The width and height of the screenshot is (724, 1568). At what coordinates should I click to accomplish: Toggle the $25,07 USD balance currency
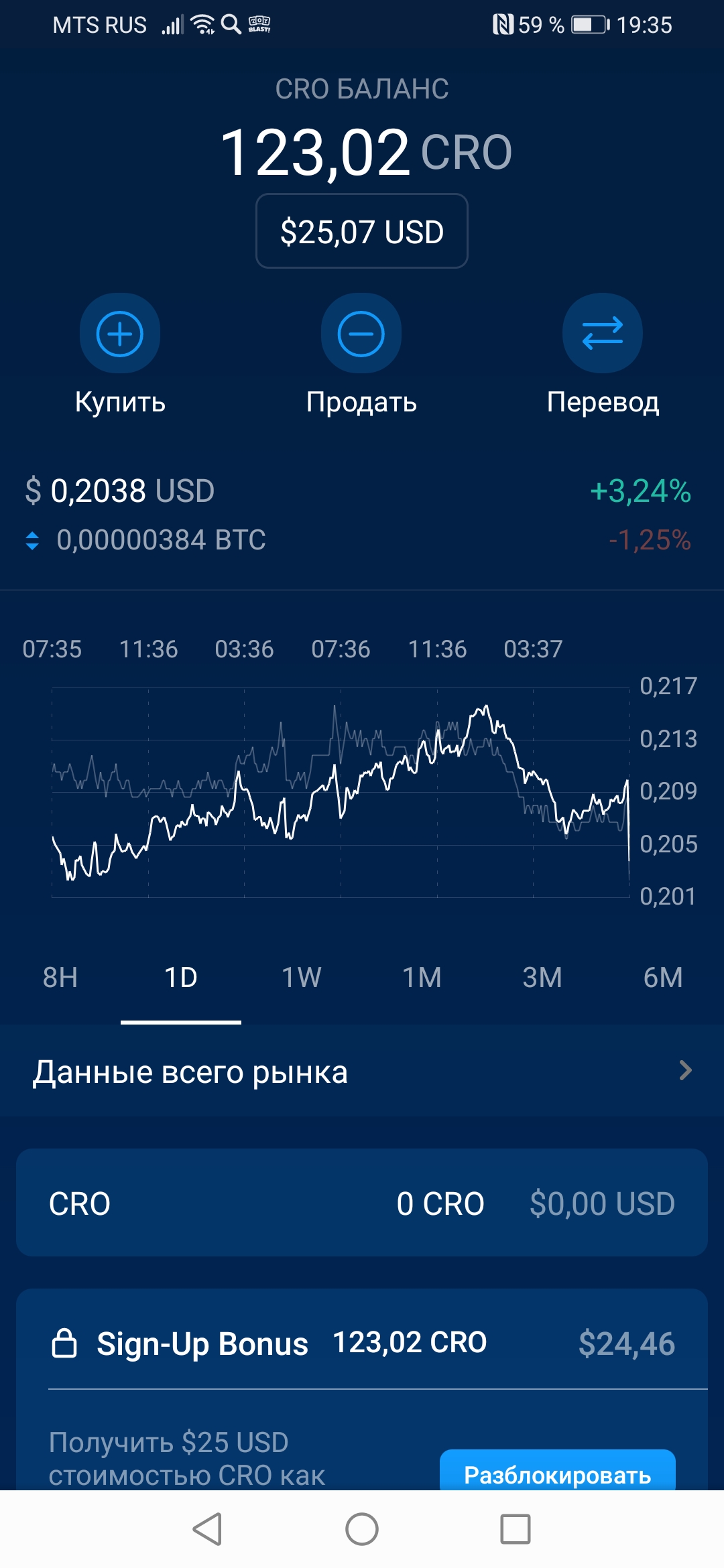362,231
